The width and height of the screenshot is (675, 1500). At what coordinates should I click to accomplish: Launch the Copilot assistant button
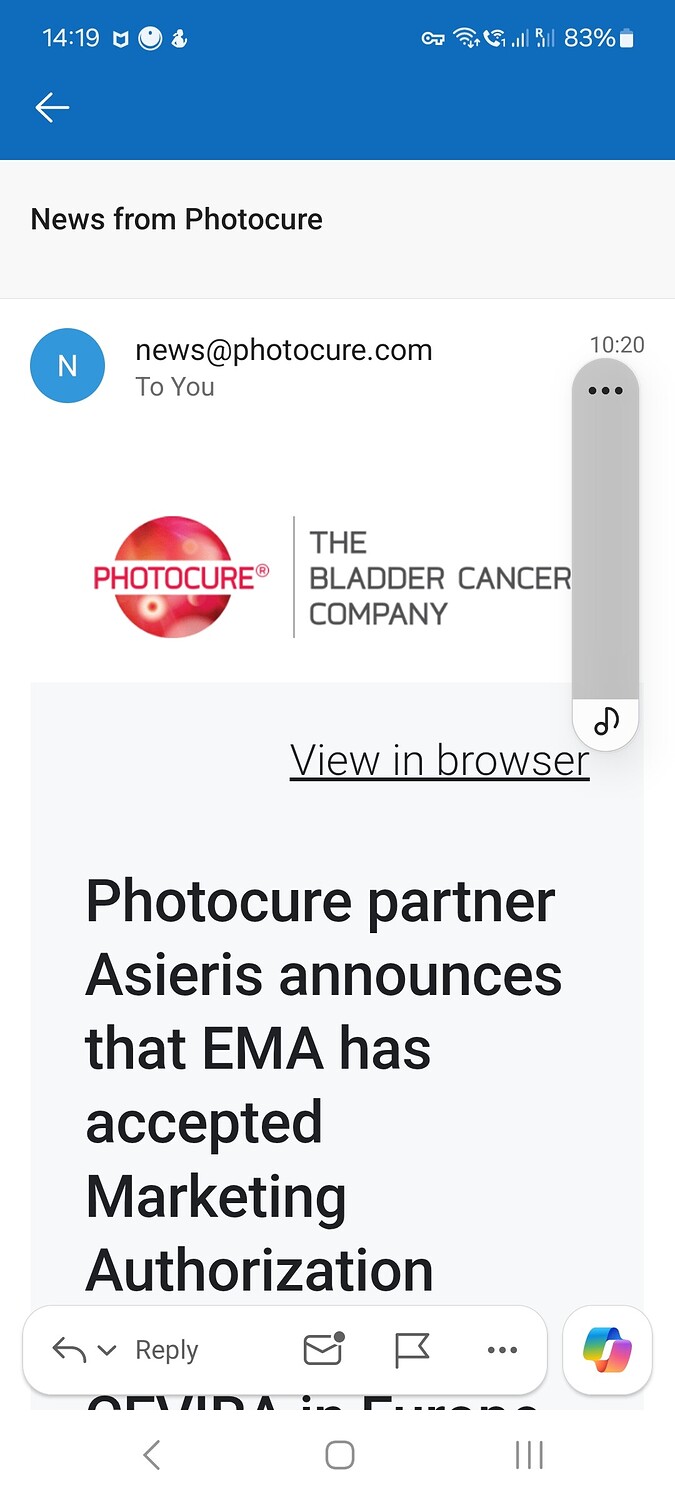coord(607,1350)
